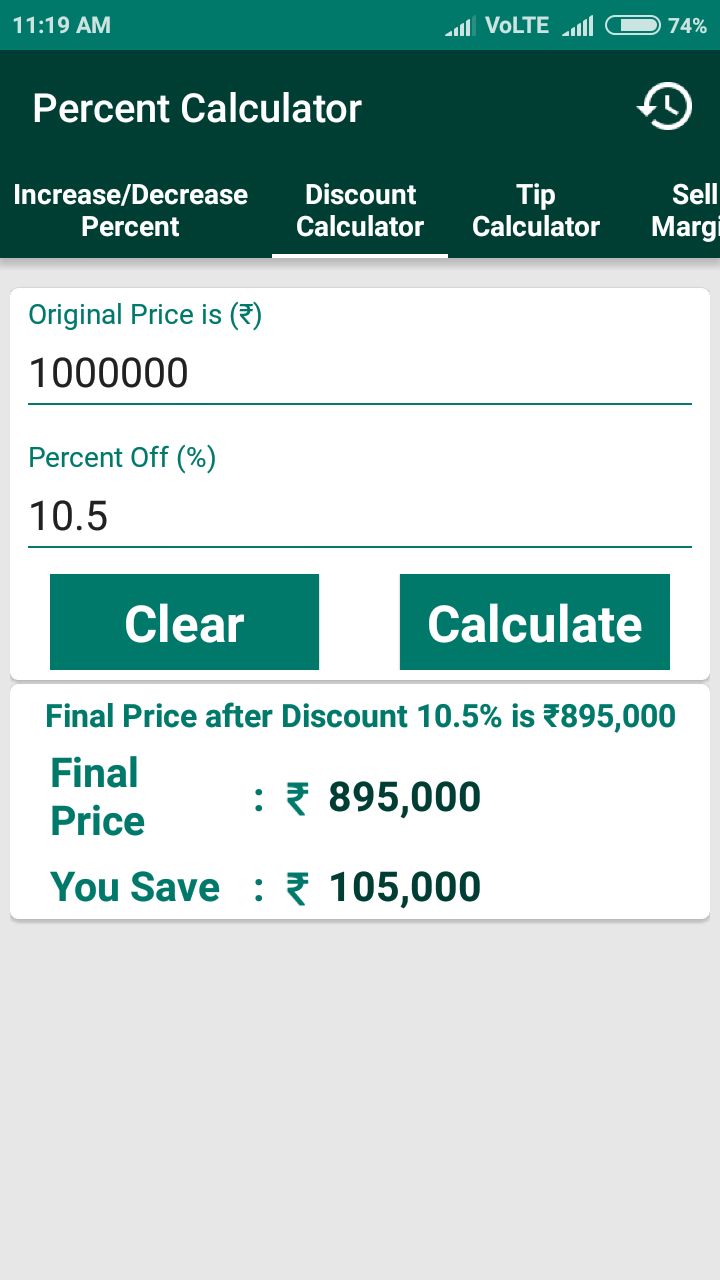Image resolution: width=720 pixels, height=1280 pixels.
Task: Switch to the Increase/Decrease Percent tab
Action: tap(130, 211)
